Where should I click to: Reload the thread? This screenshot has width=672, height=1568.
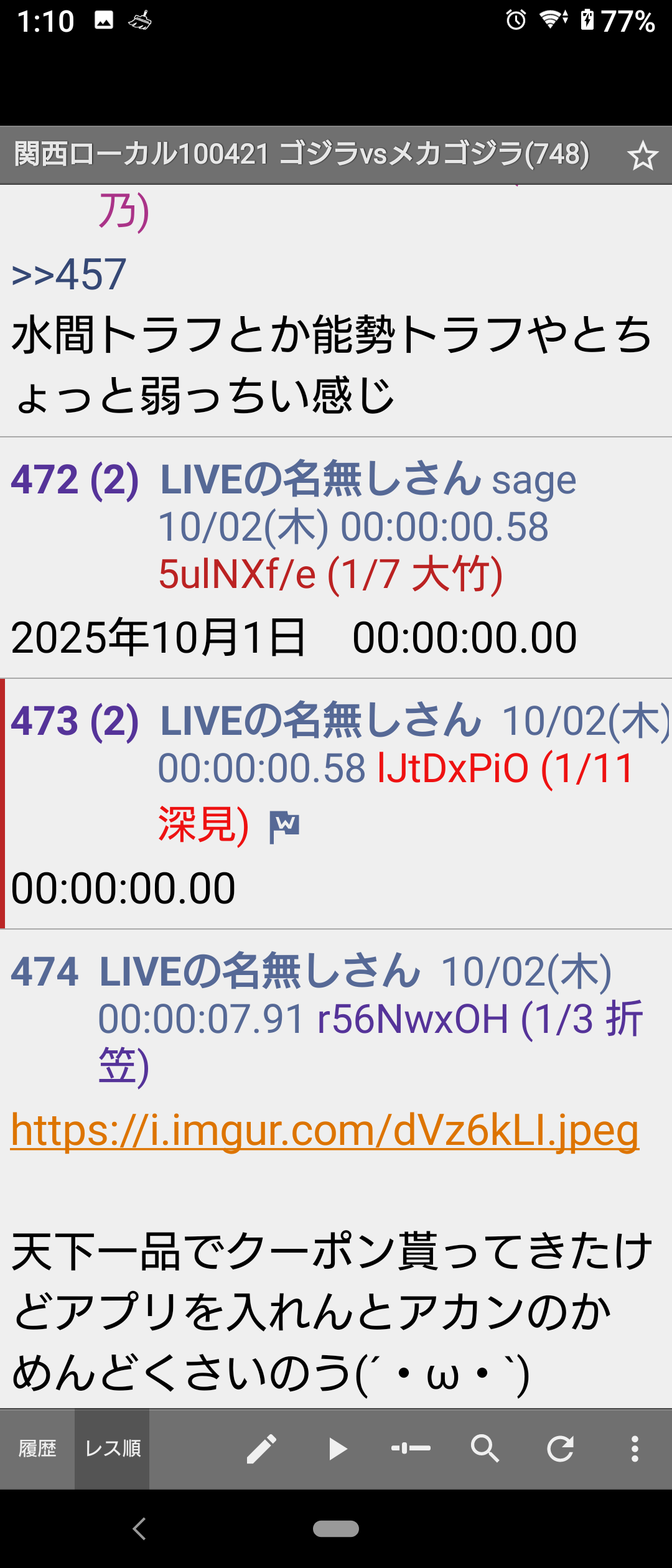pos(560,1449)
